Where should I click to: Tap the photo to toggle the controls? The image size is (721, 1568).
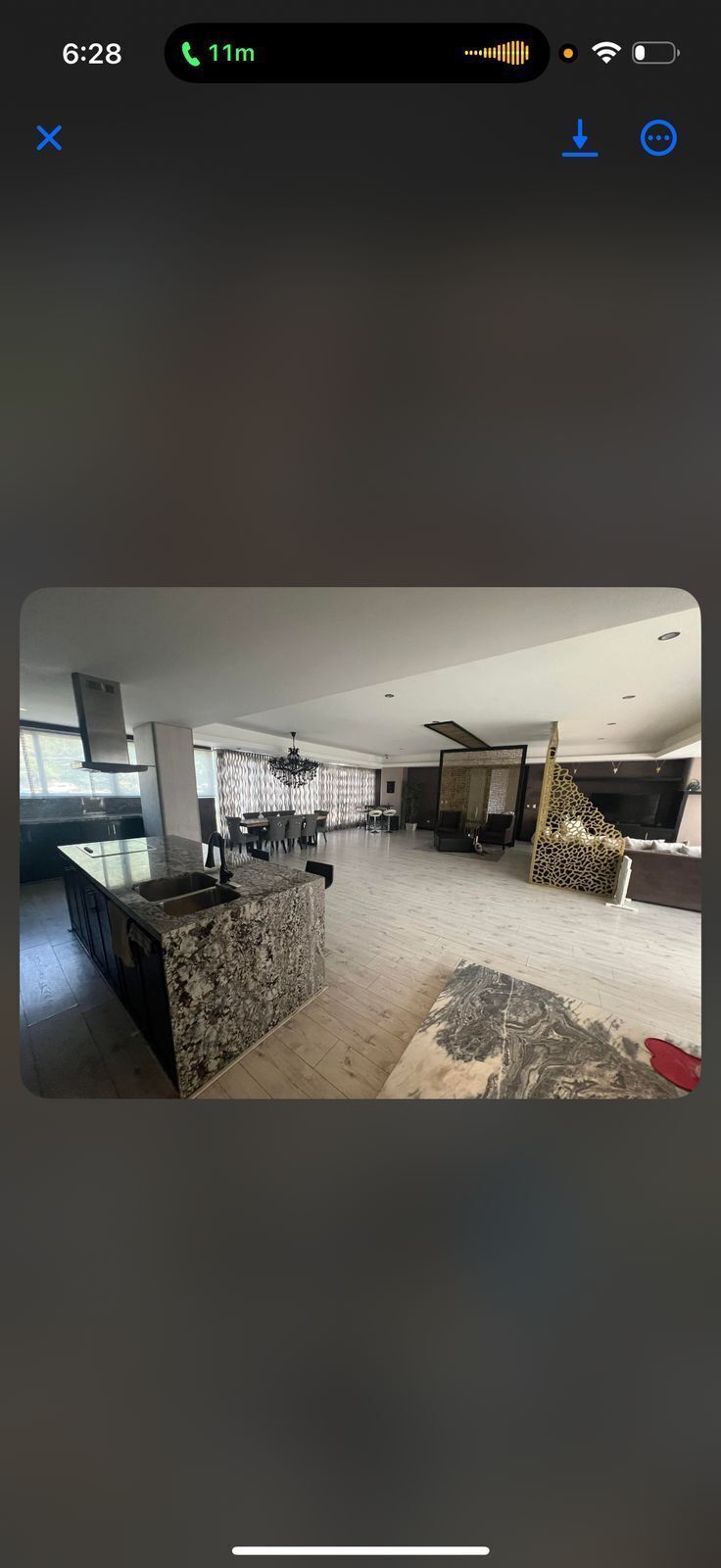coord(360,843)
